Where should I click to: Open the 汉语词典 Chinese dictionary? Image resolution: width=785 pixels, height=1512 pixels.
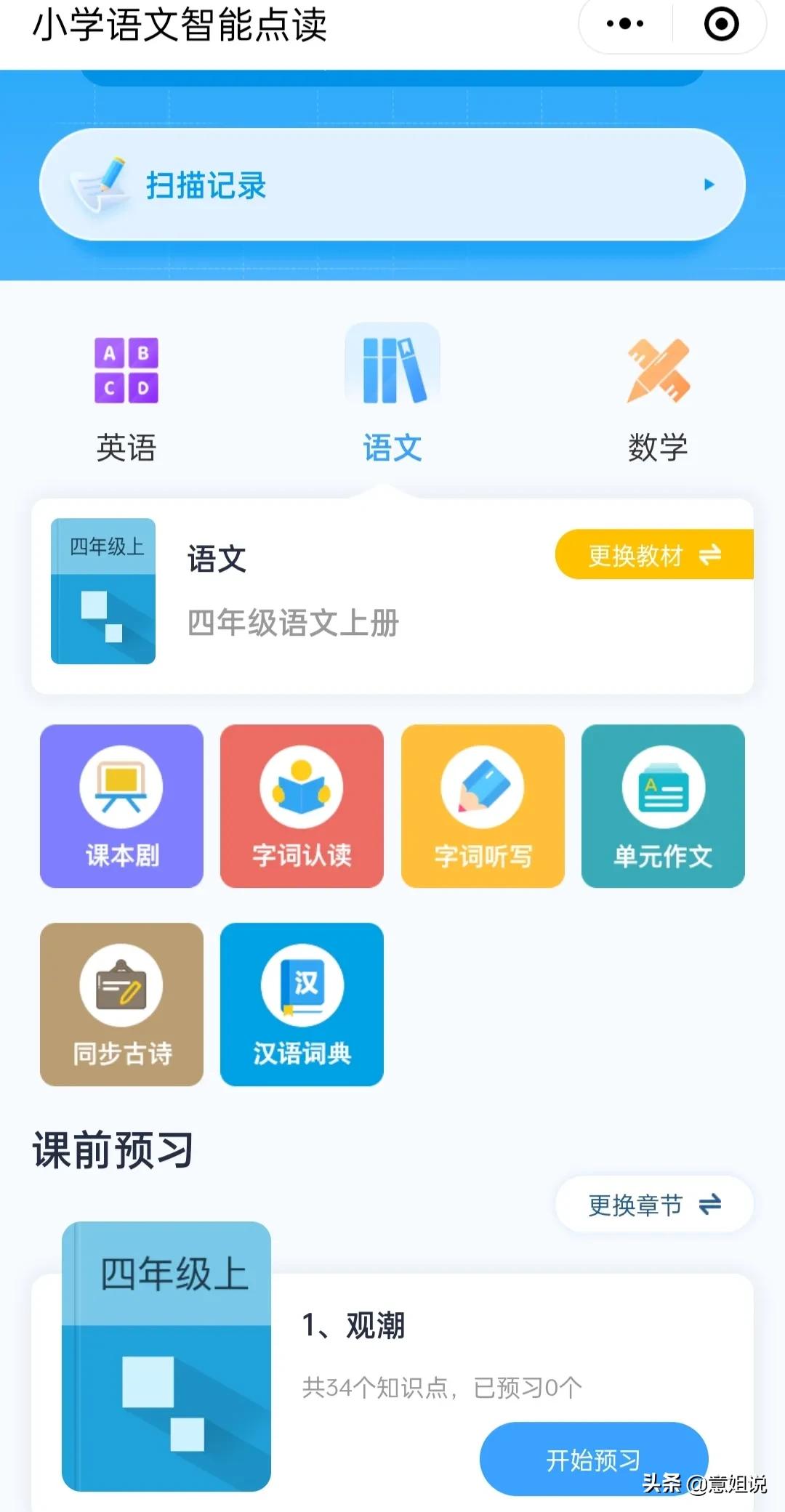301,1005
